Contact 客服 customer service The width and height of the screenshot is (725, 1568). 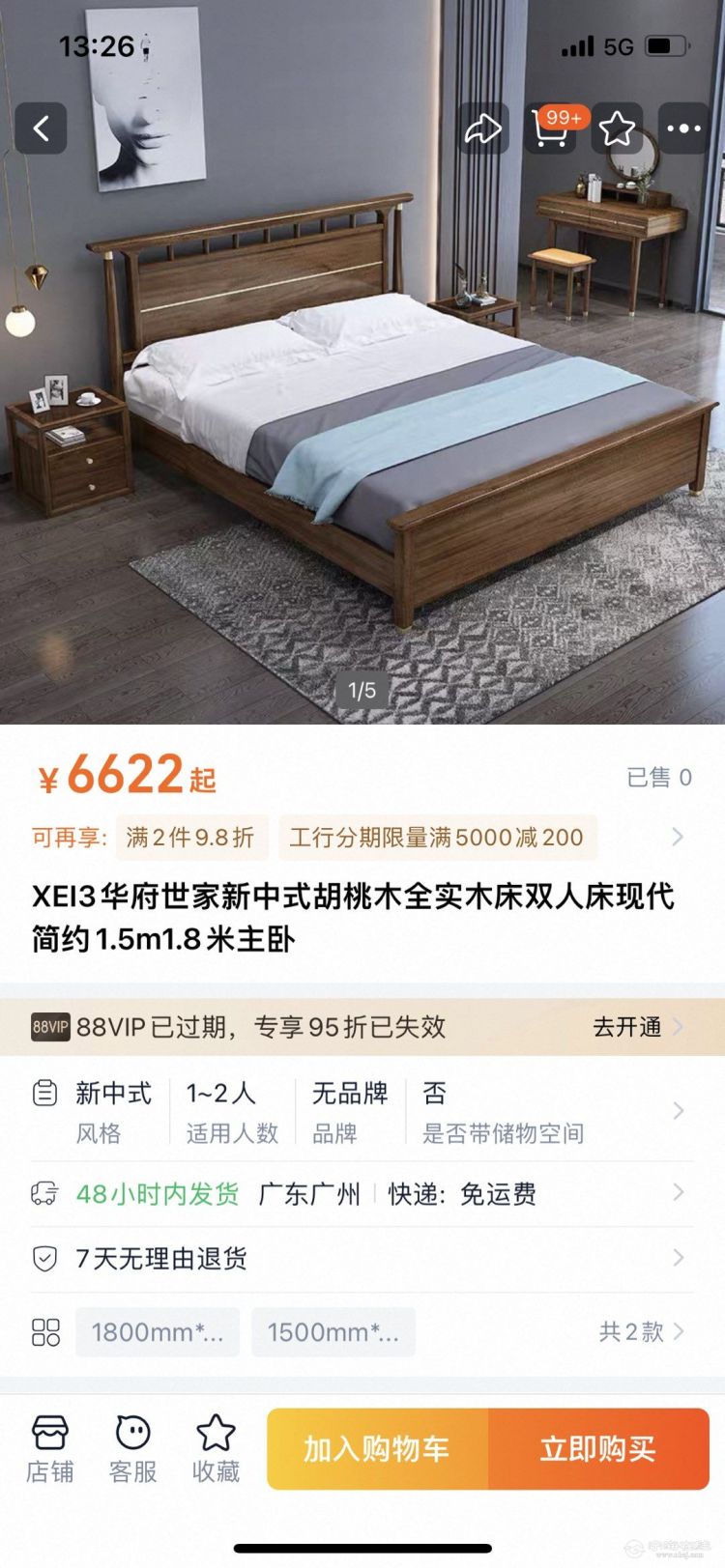click(133, 1448)
